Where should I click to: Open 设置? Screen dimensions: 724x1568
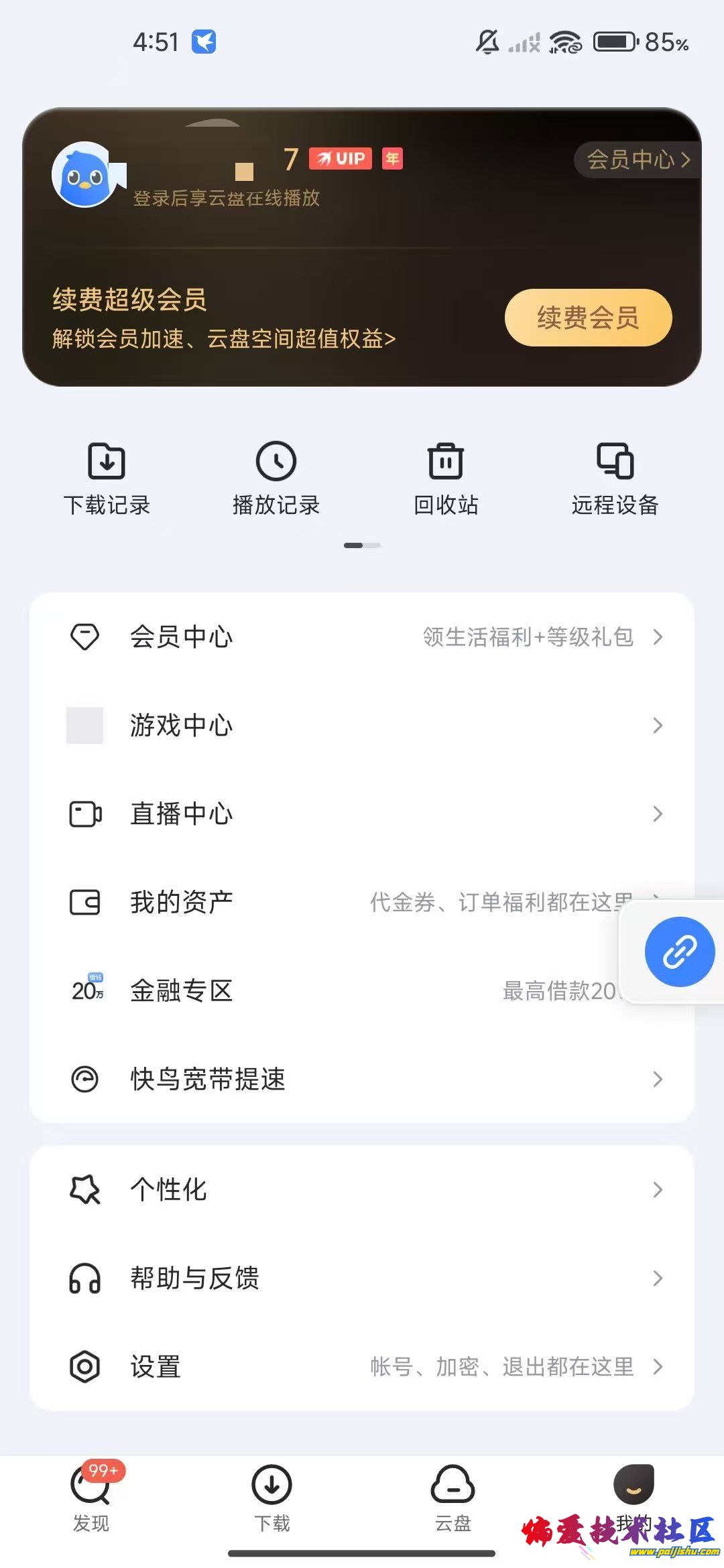pos(362,1366)
